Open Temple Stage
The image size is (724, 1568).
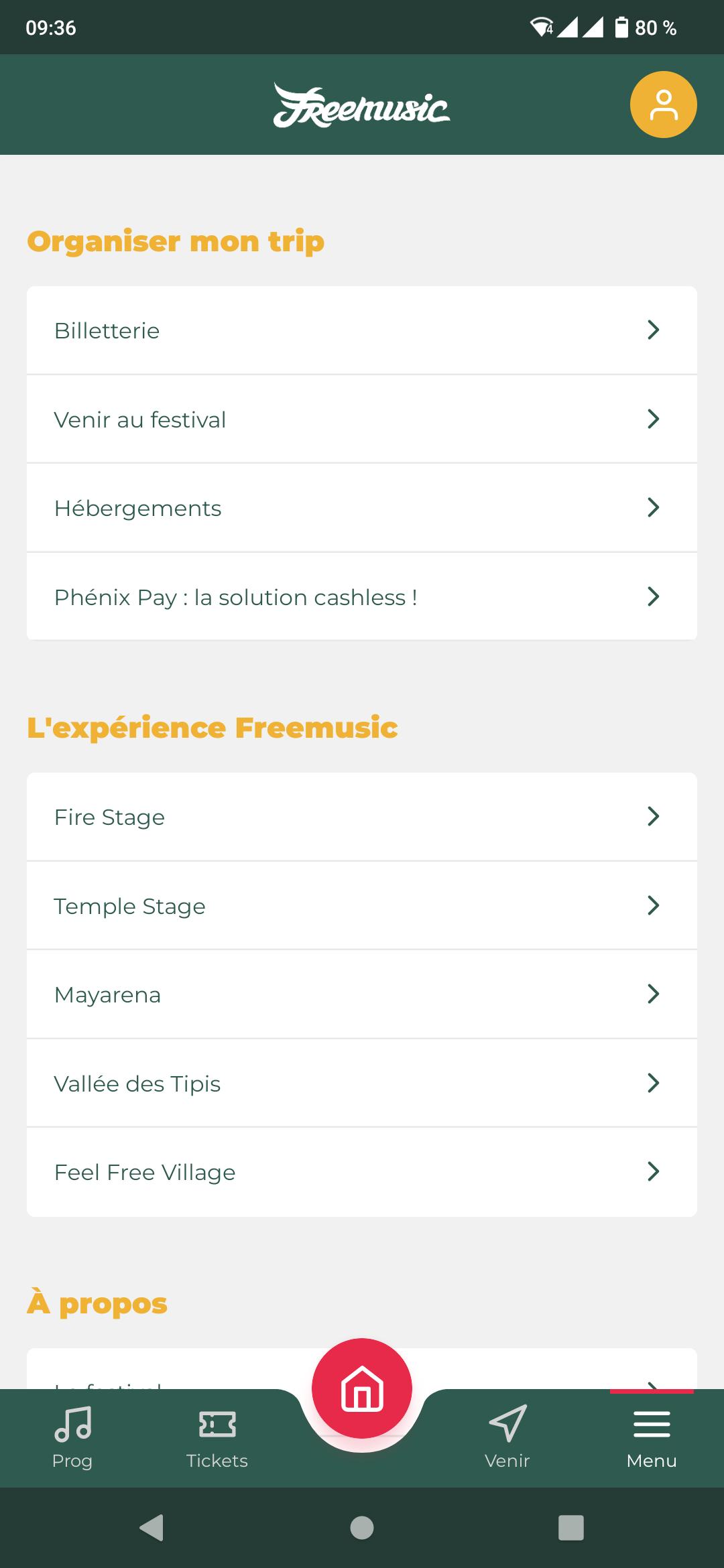pyautogui.click(x=362, y=906)
